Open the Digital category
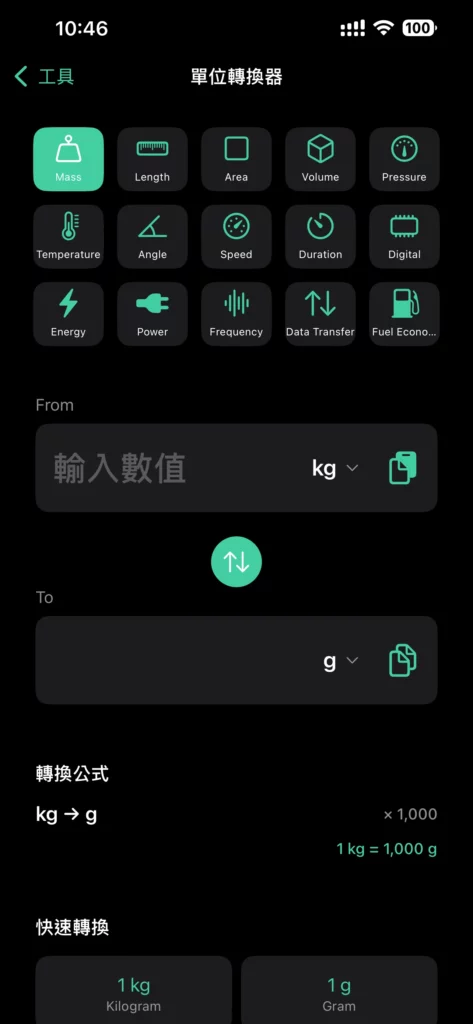This screenshot has width=473, height=1024. coord(404,236)
